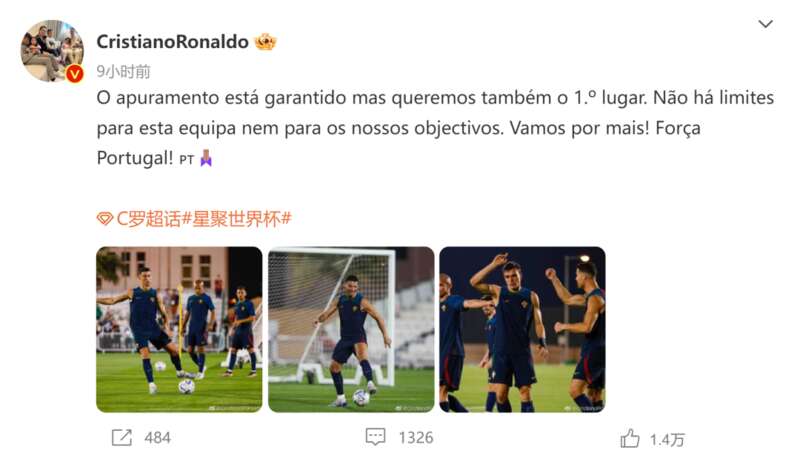Repost this post with 484 shares

tap(140, 437)
